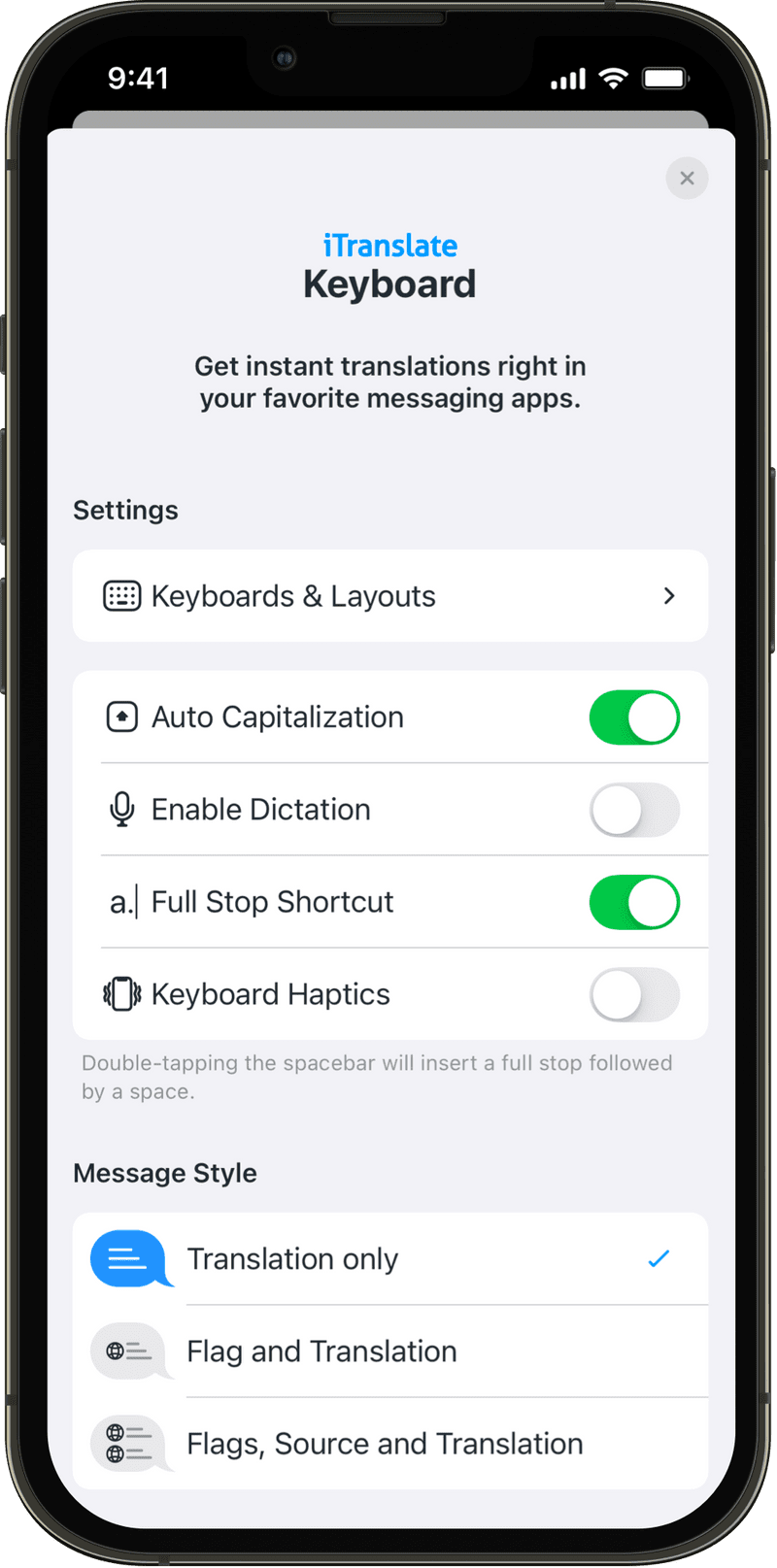Turn on Keyboard Haptics
This screenshot has width=777, height=1568.
(634, 994)
